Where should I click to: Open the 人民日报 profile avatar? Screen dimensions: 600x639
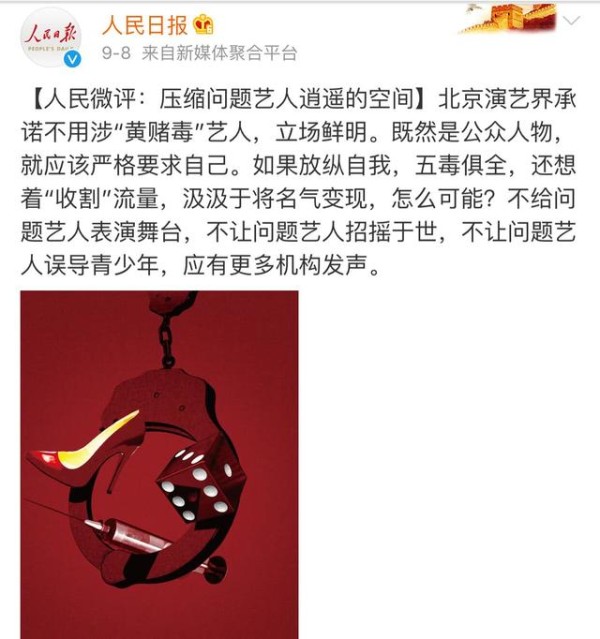click(x=51, y=37)
